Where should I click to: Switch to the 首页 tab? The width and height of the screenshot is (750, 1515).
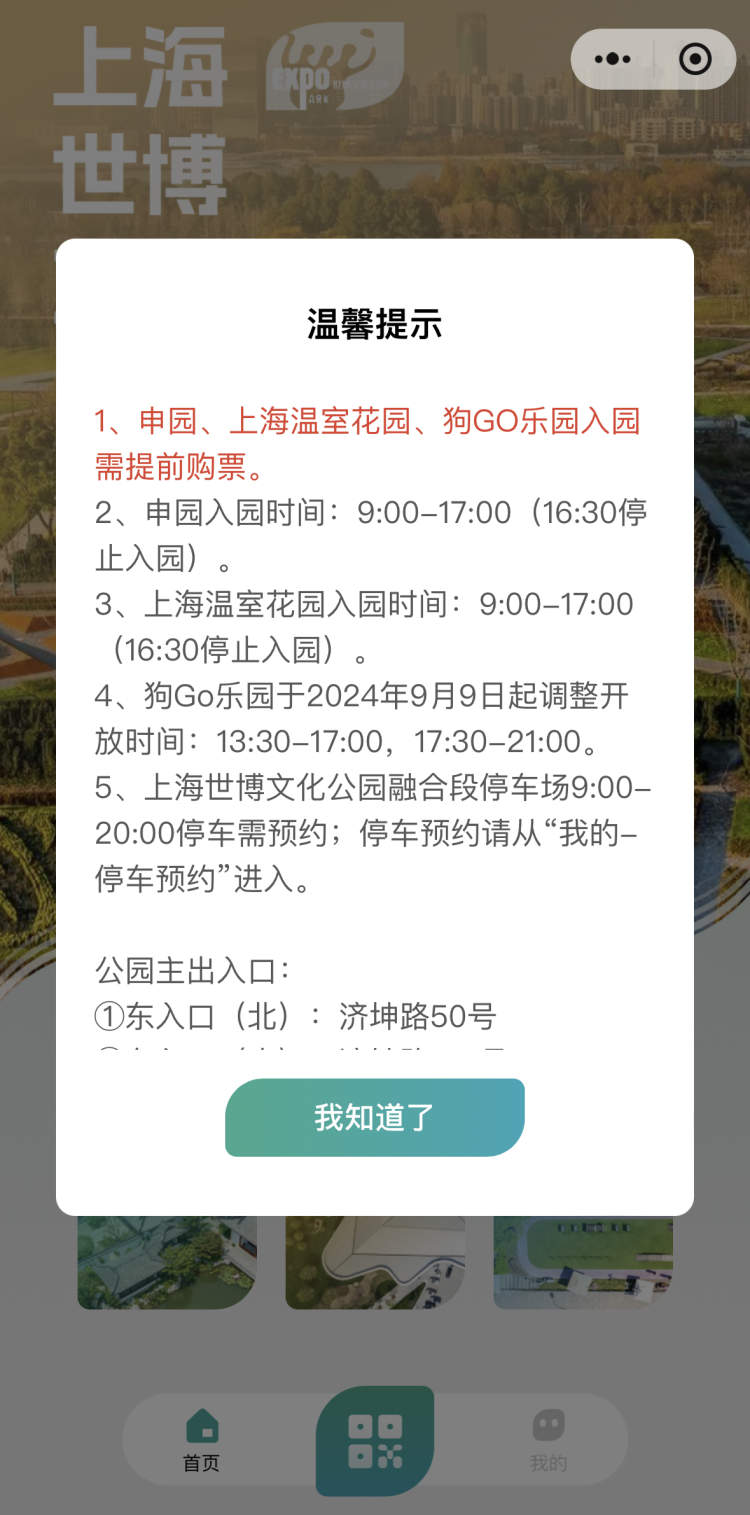point(201,1439)
